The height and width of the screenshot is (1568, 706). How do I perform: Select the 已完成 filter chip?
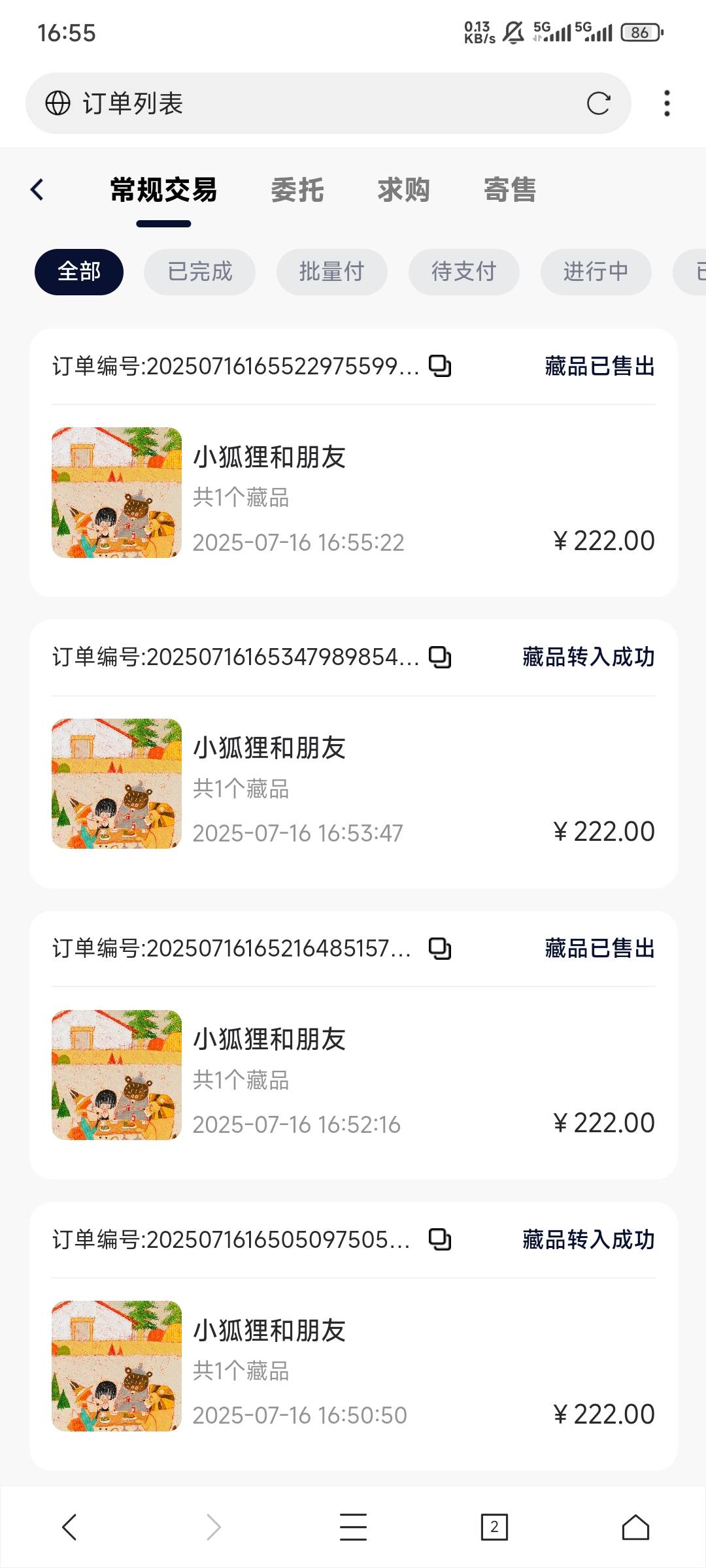[x=200, y=272]
